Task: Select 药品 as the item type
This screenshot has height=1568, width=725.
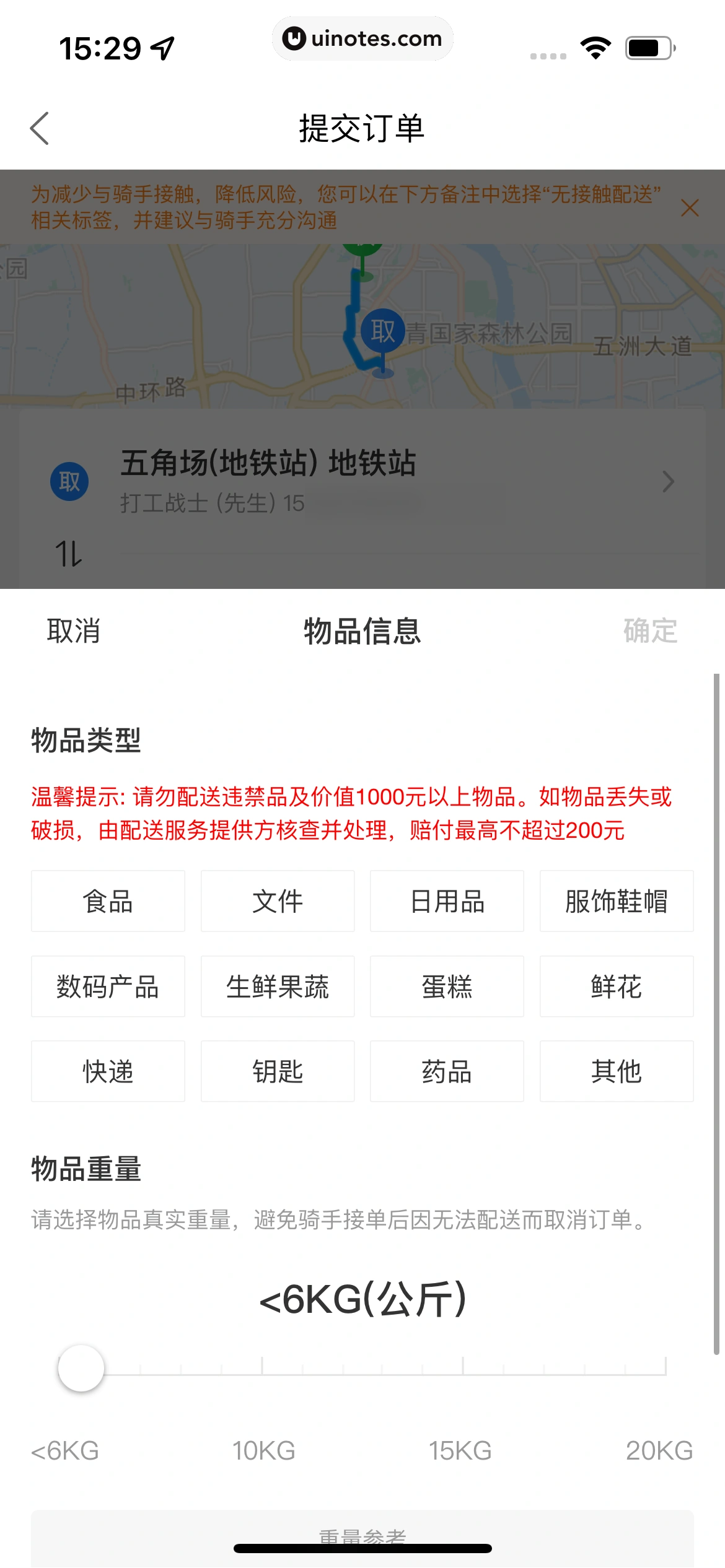Action: (x=447, y=1071)
